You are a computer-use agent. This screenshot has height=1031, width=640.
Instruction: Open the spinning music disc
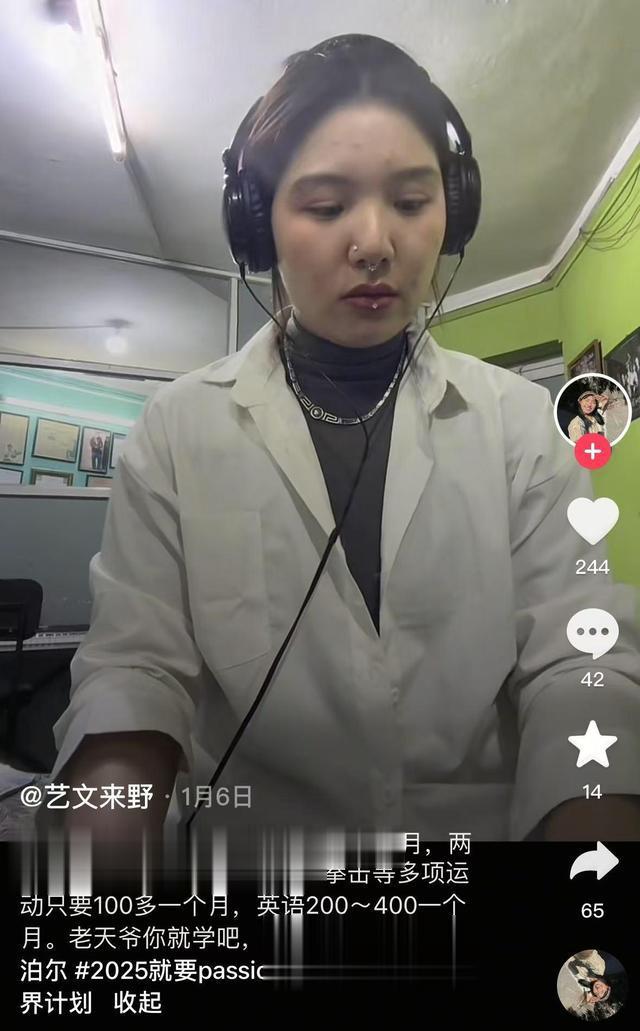pos(592,984)
